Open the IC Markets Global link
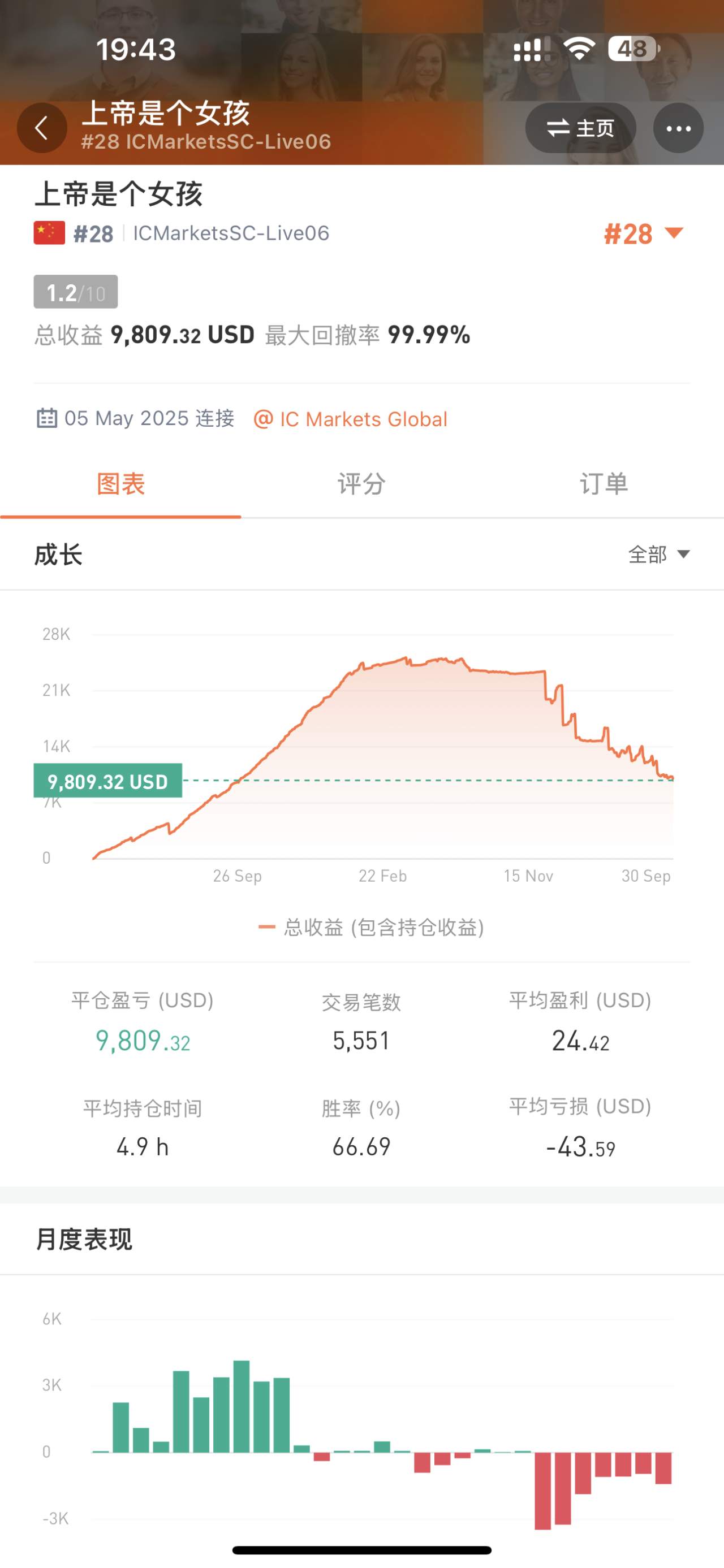The width and height of the screenshot is (724, 1568). [x=364, y=419]
